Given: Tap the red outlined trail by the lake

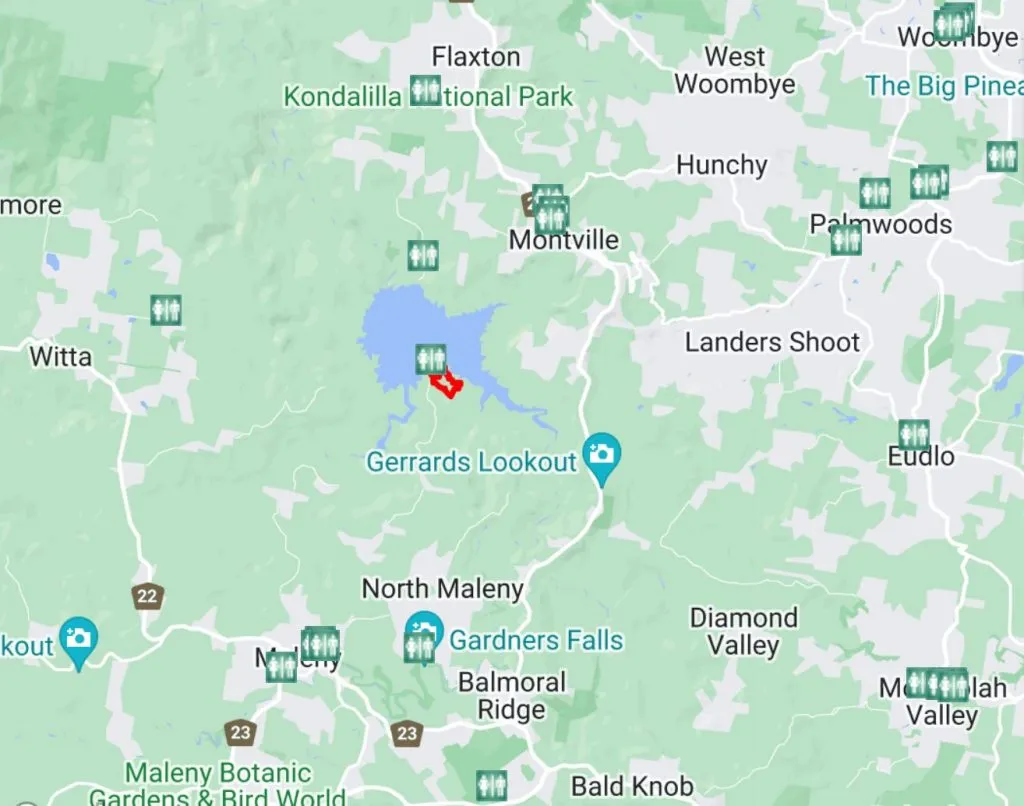Looking at the screenshot, I should 446,385.
